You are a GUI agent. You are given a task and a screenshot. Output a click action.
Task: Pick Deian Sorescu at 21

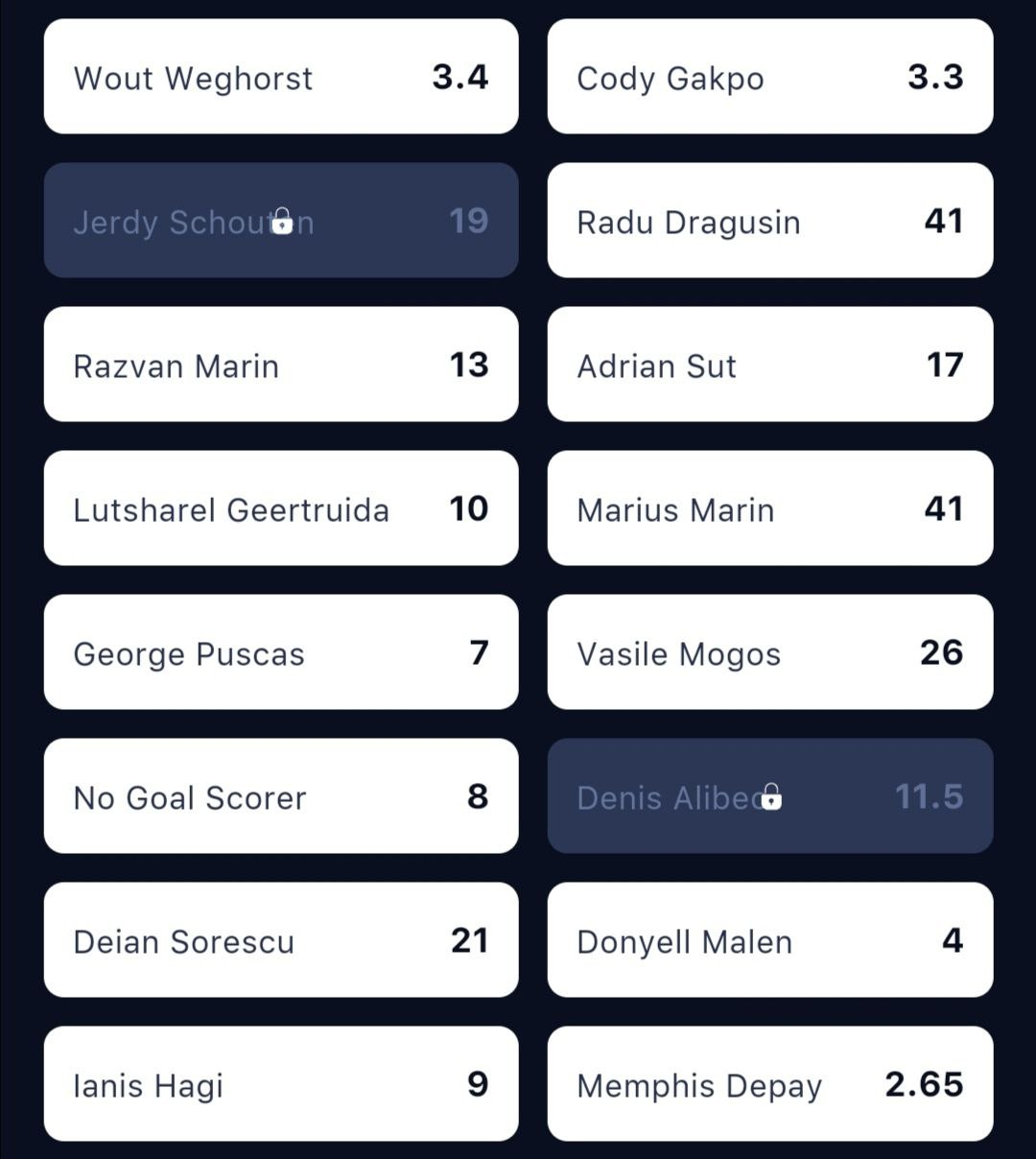point(281,940)
